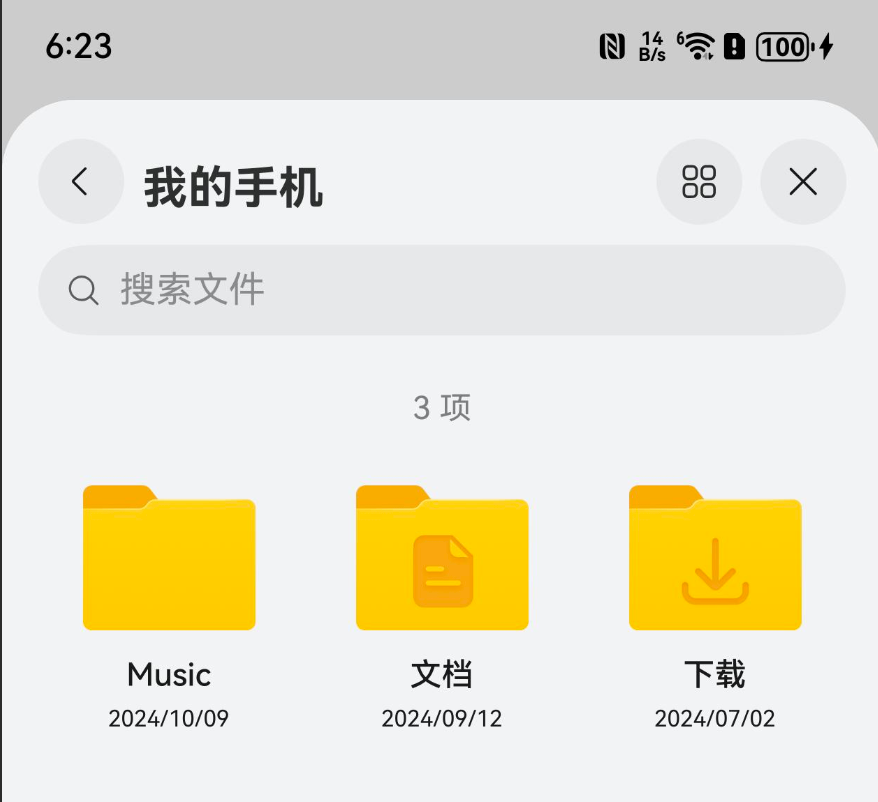Close the file picker panel
The image size is (878, 802).
(x=803, y=182)
